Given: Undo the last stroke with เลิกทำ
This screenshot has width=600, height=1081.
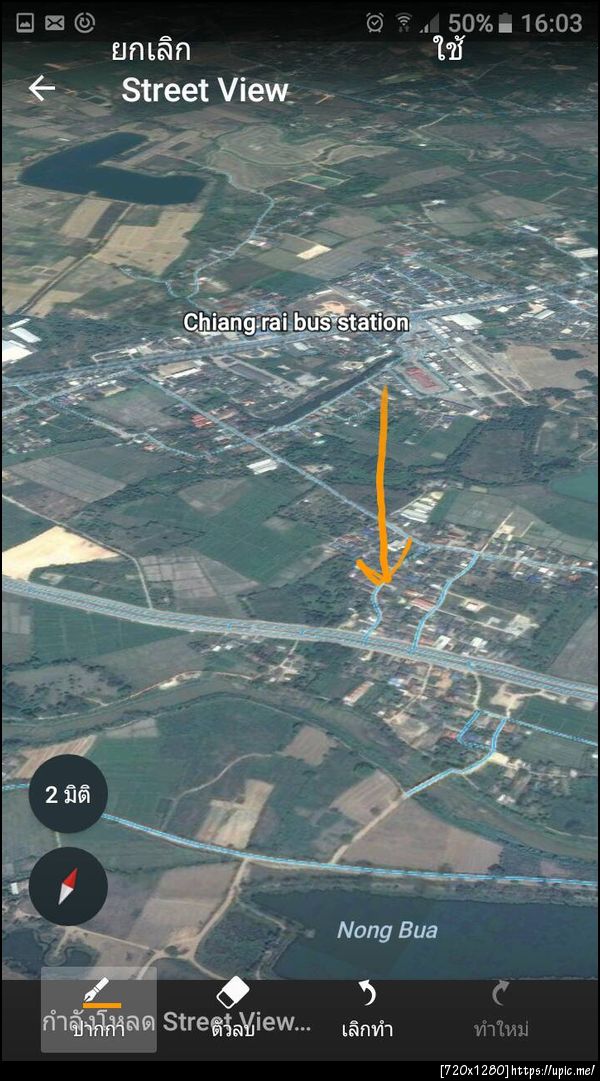Looking at the screenshot, I should tap(367, 1008).
